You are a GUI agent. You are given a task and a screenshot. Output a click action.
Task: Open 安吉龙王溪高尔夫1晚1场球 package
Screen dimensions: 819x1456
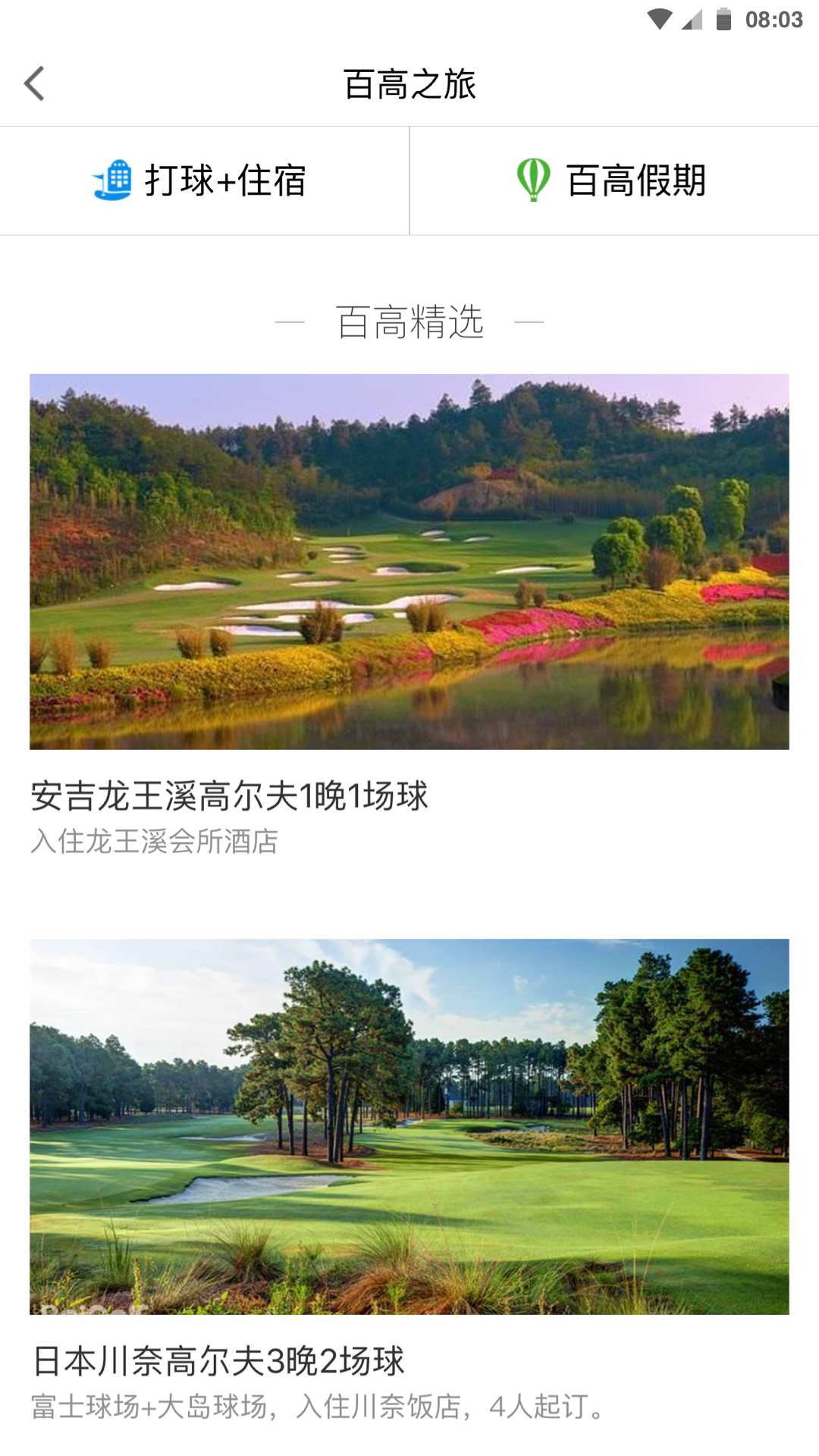point(409,614)
